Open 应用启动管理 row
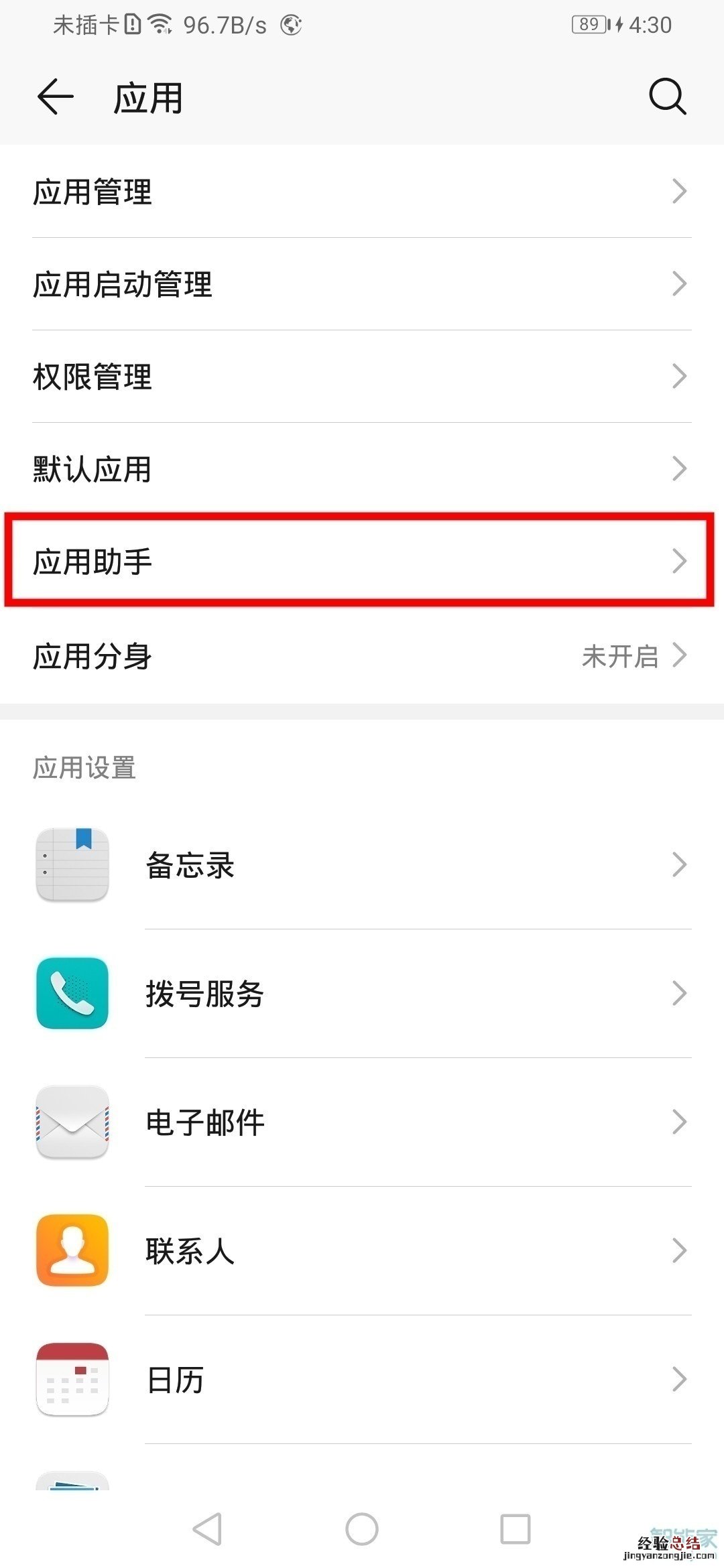 pyautogui.click(x=362, y=284)
